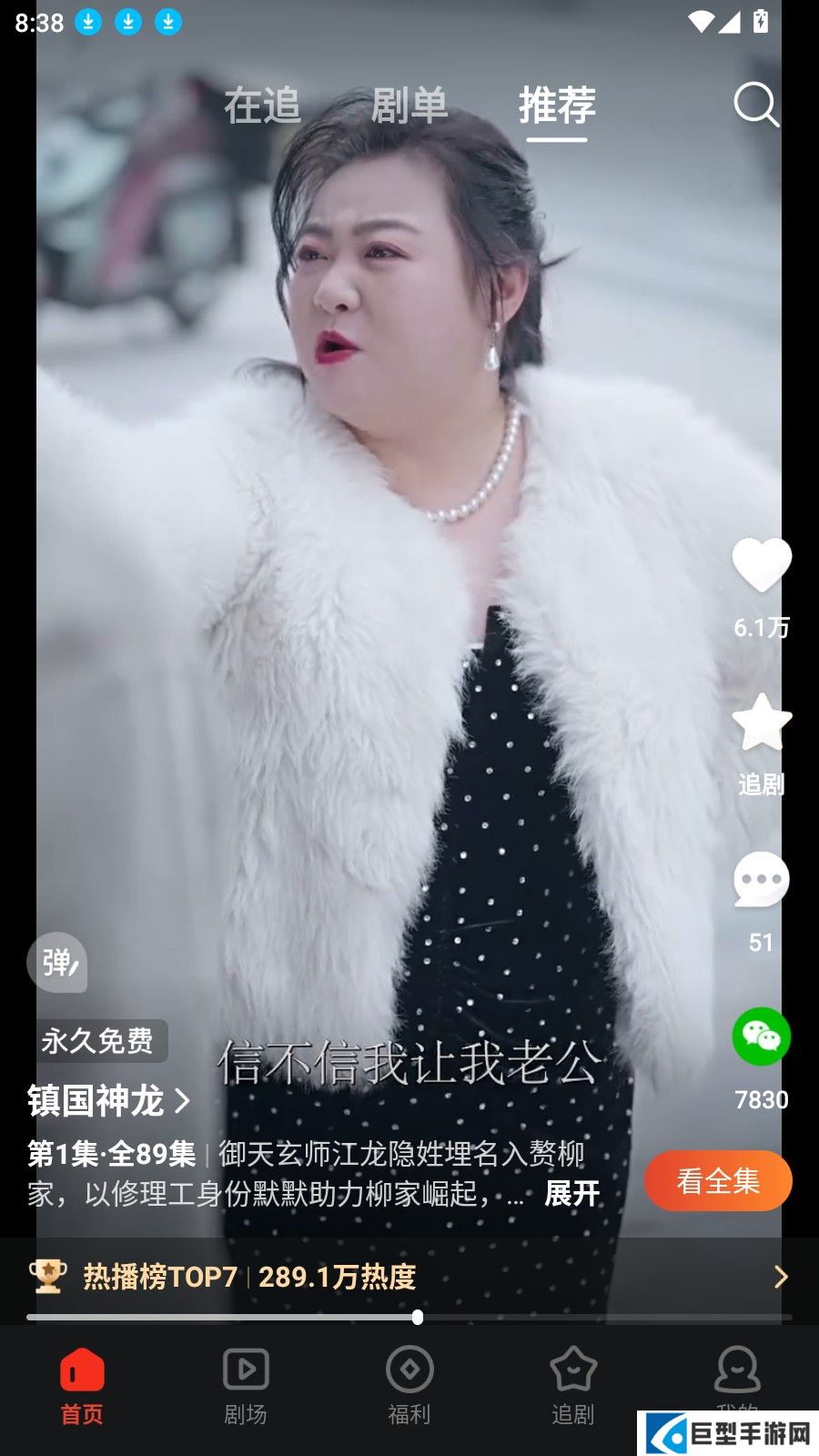819x1456 pixels.
Task: Open the 镇国神龙 drama page
Action: 107,1100
